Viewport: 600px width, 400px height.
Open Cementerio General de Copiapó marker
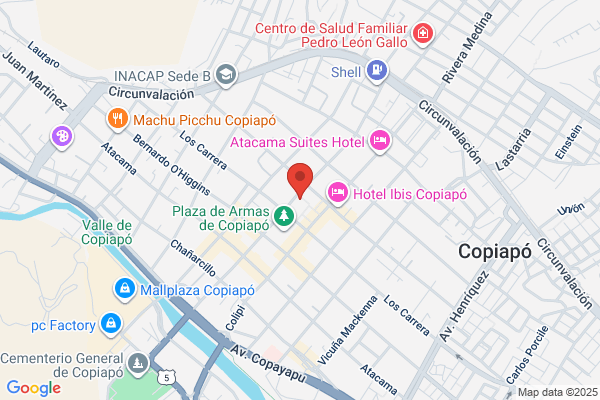point(138,364)
